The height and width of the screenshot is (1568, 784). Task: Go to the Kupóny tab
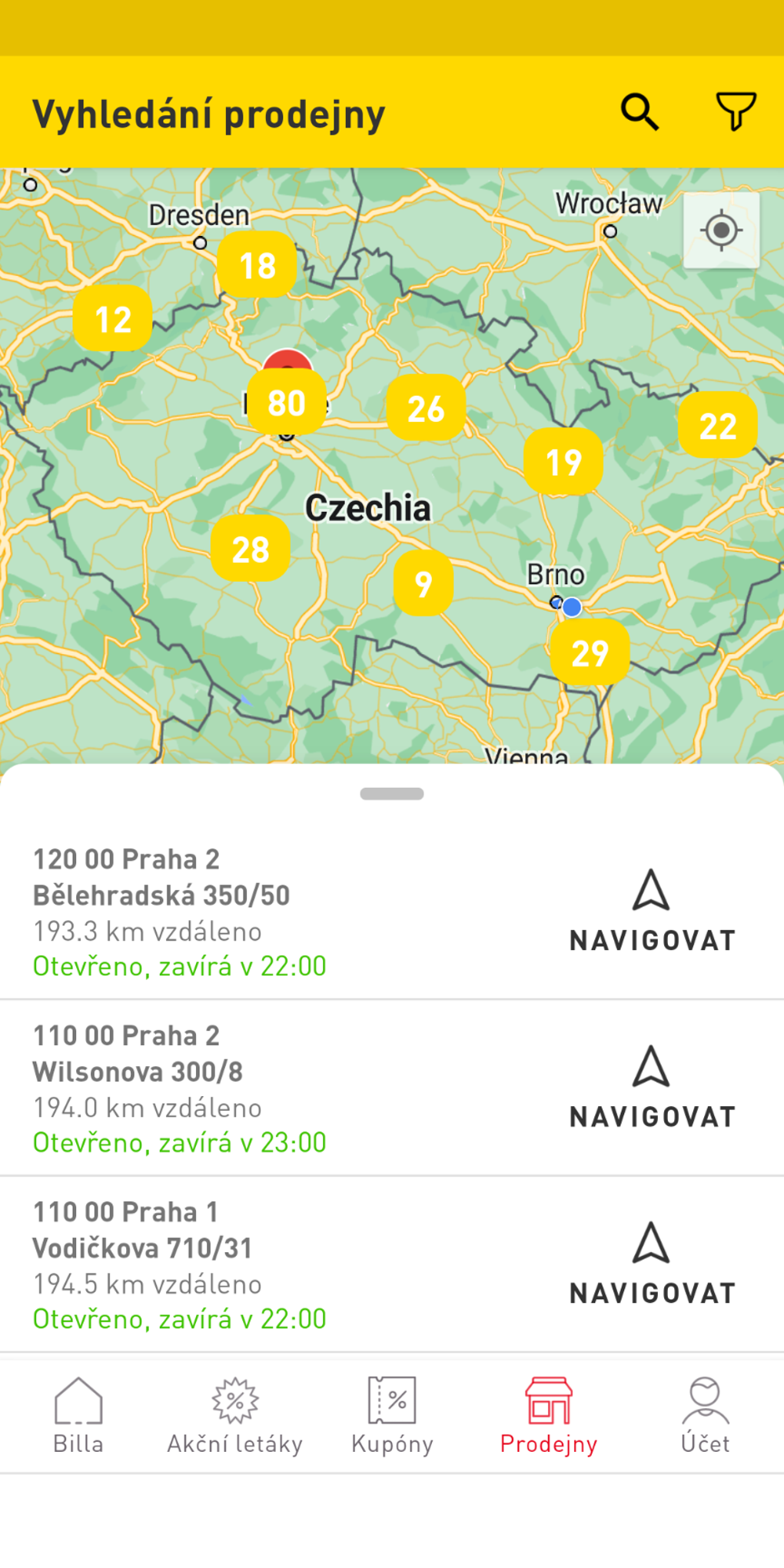coord(392,1416)
